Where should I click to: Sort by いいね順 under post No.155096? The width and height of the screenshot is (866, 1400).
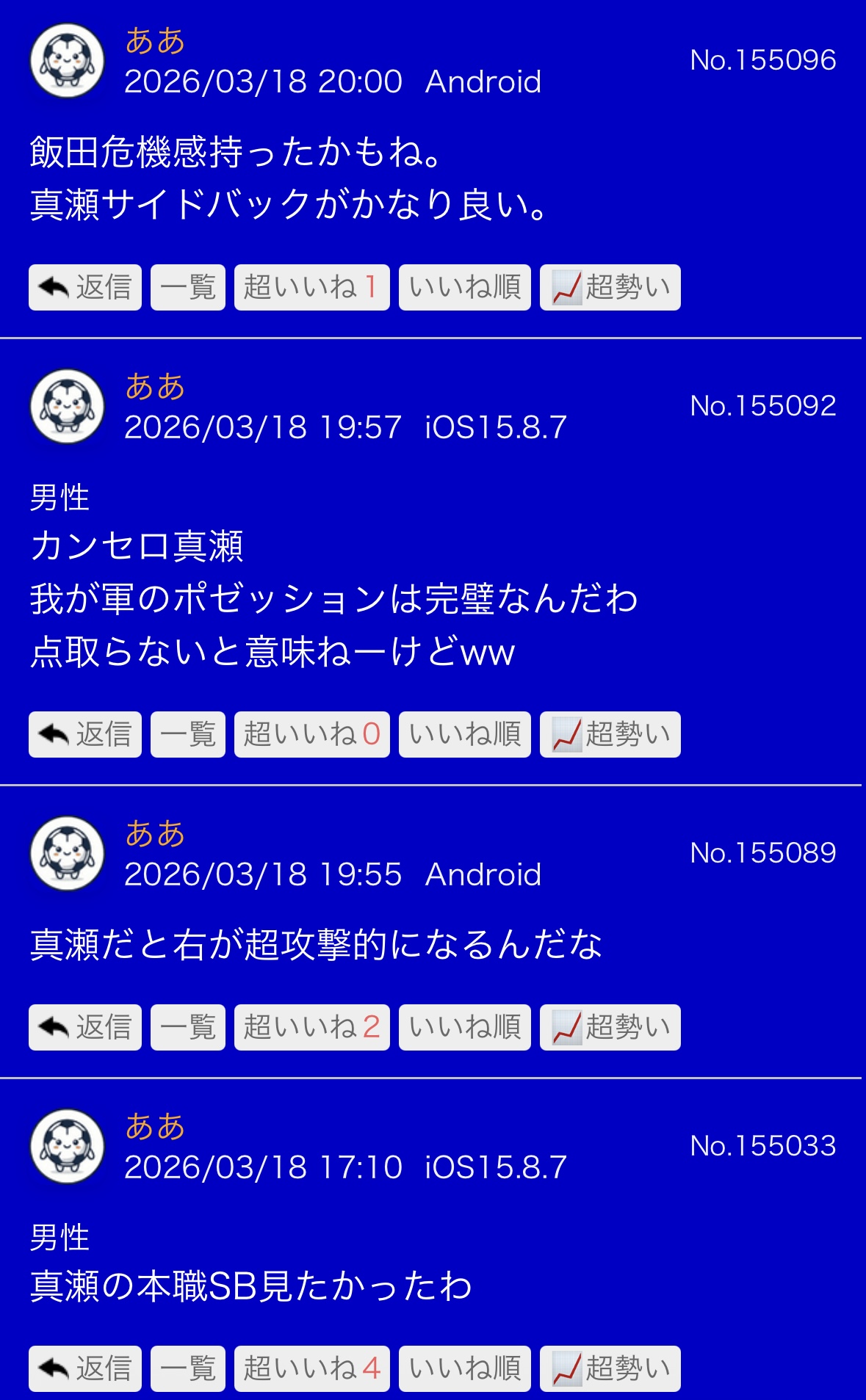[464, 287]
